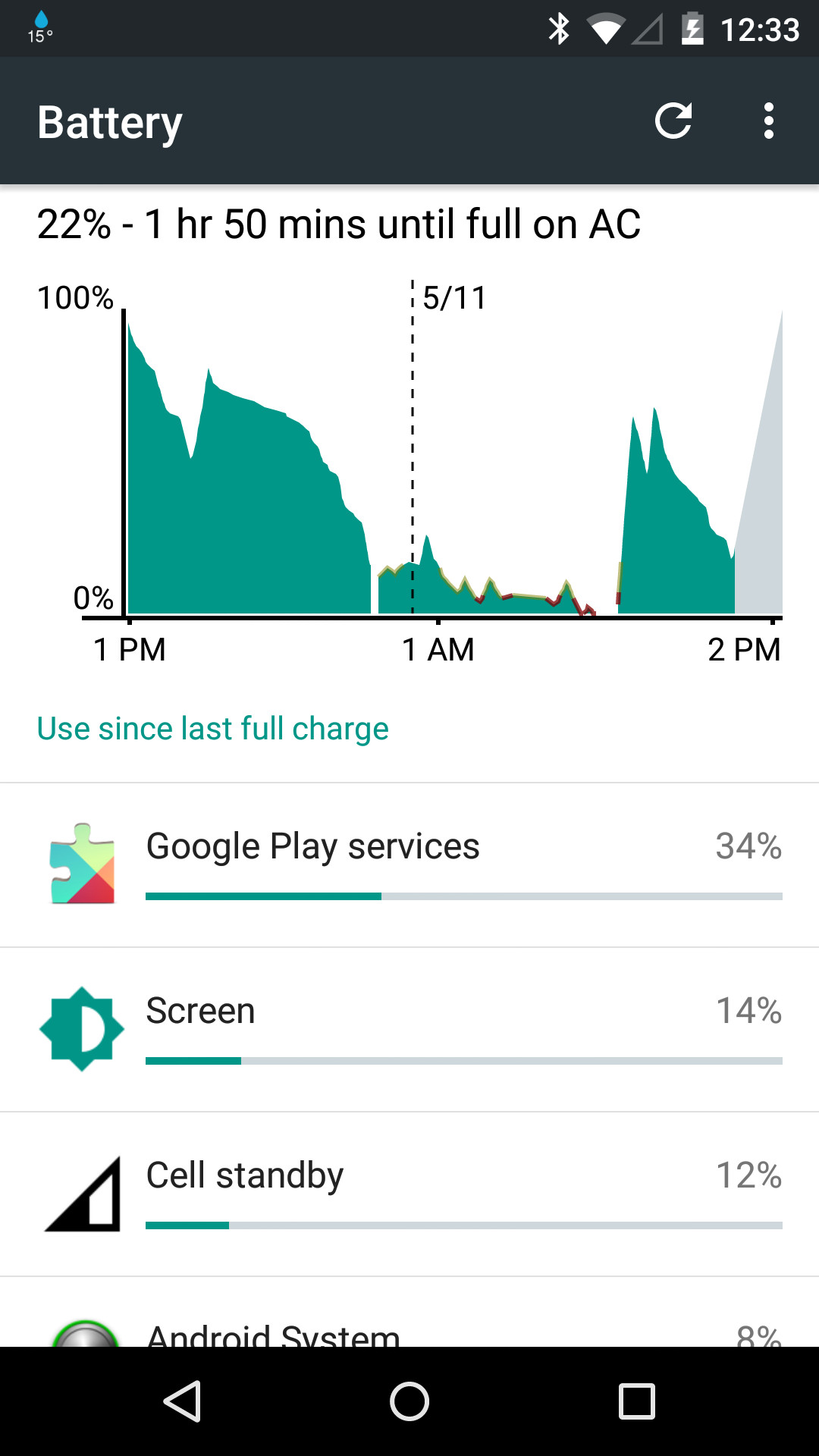
Task: Go back using the navigation bar
Action: (182, 1401)
